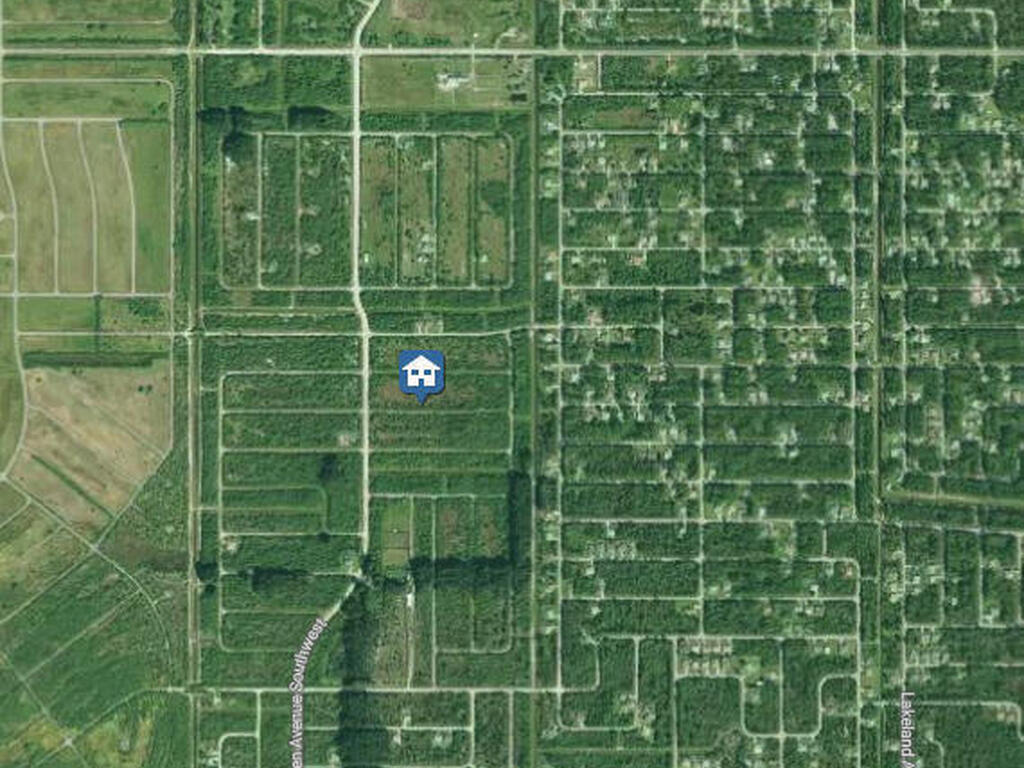Tap the blue house property marker
The width and height of the screenshot is (1024, 768).
pyautogui.click(x=421, y=374)
